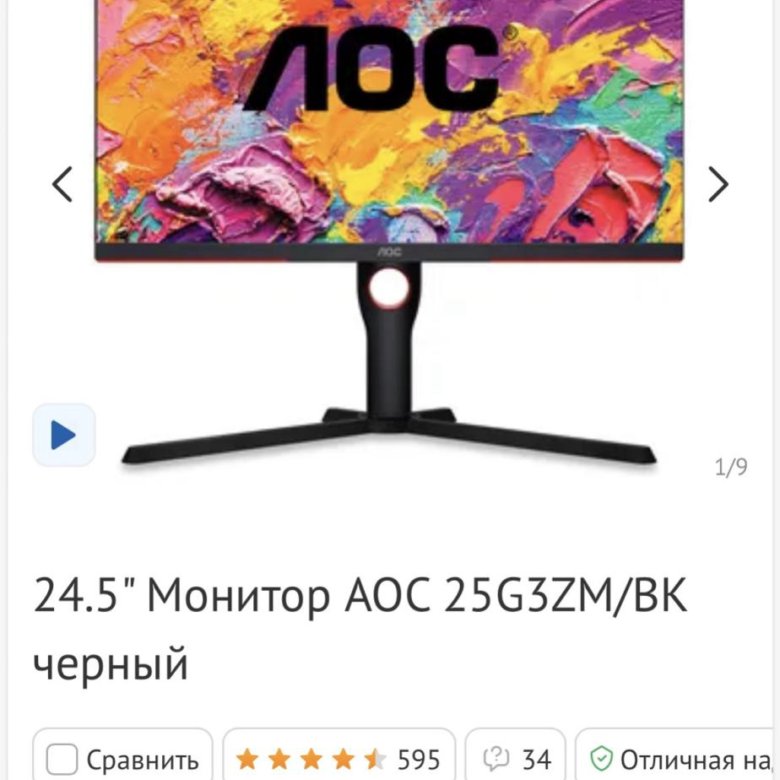The width and height of the screenshot is (780, 780).
Task: Open the 595 ratings reviews
Action: click(339, 759)
